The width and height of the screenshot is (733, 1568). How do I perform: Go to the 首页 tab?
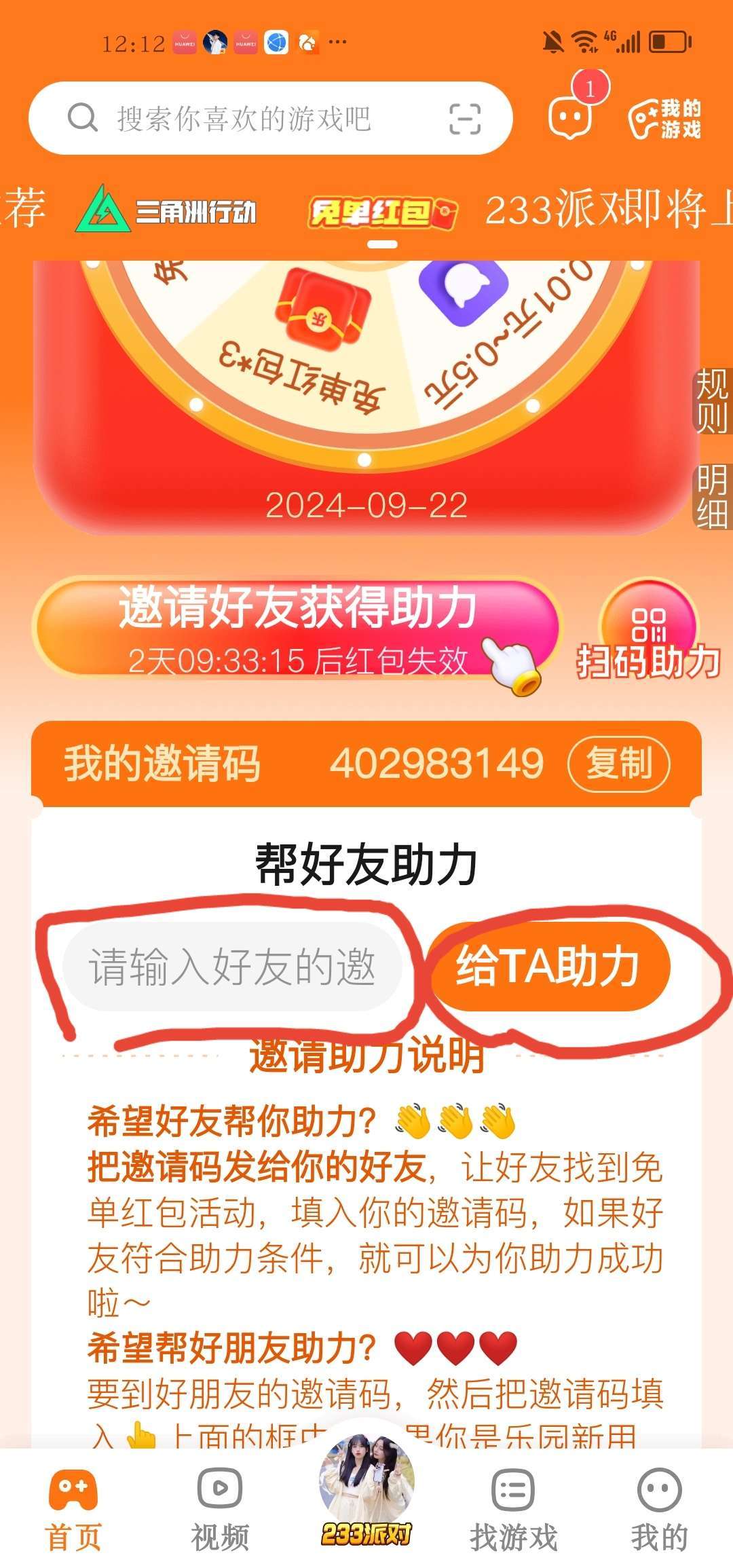click(73, 1509)
